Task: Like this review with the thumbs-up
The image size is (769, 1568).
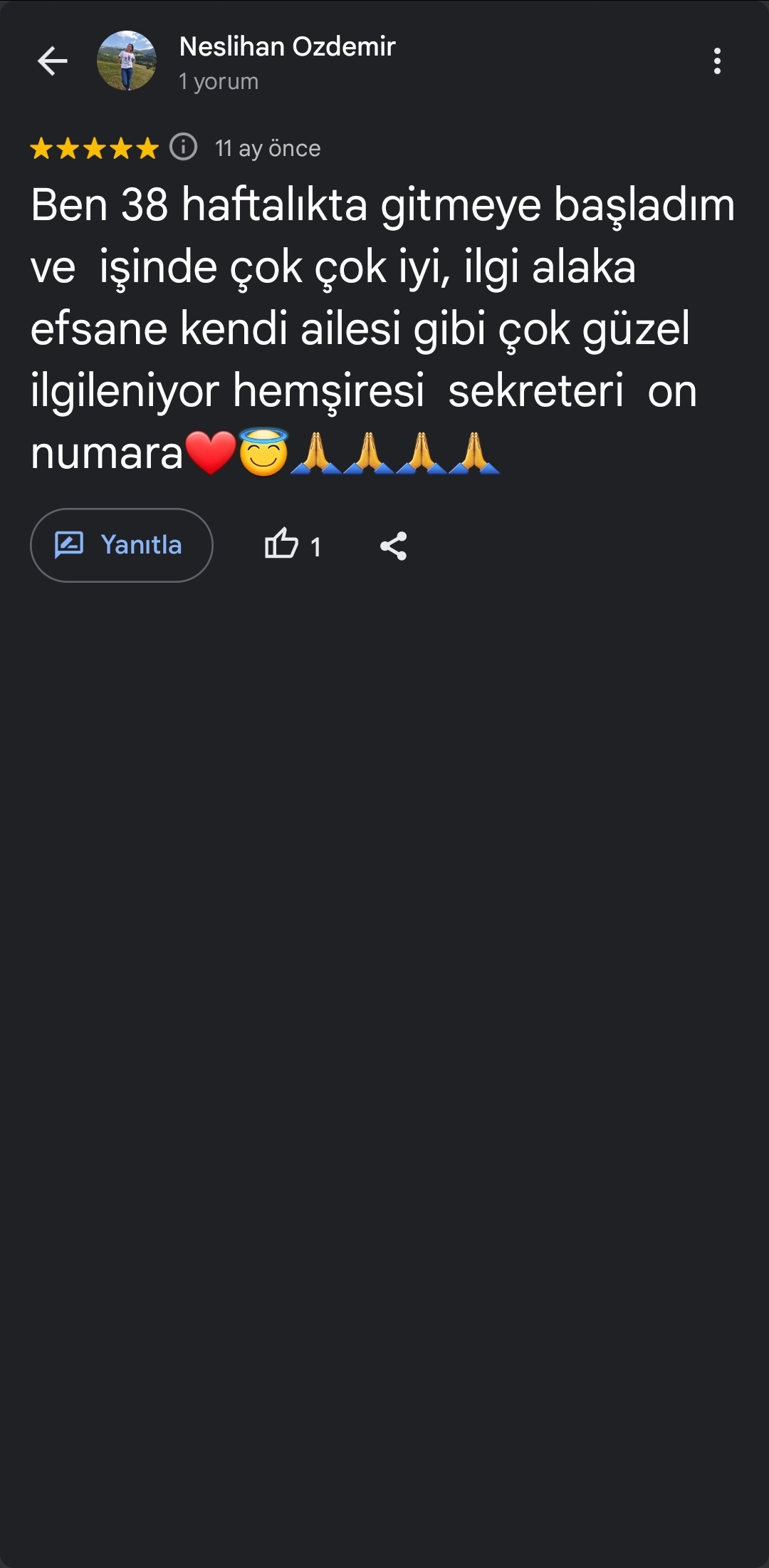Action: [x=282, y=545]
